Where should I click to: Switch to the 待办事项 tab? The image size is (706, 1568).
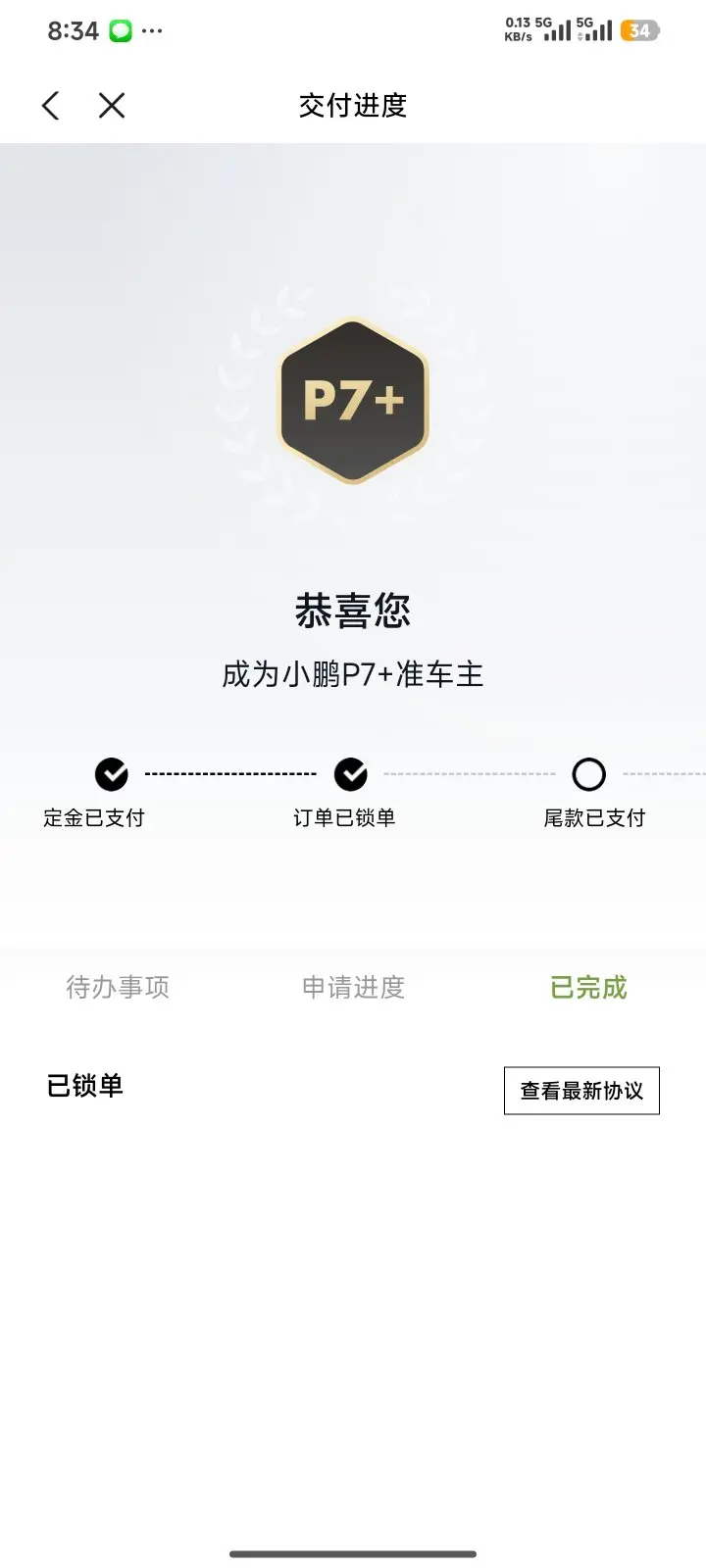point(118,987)
